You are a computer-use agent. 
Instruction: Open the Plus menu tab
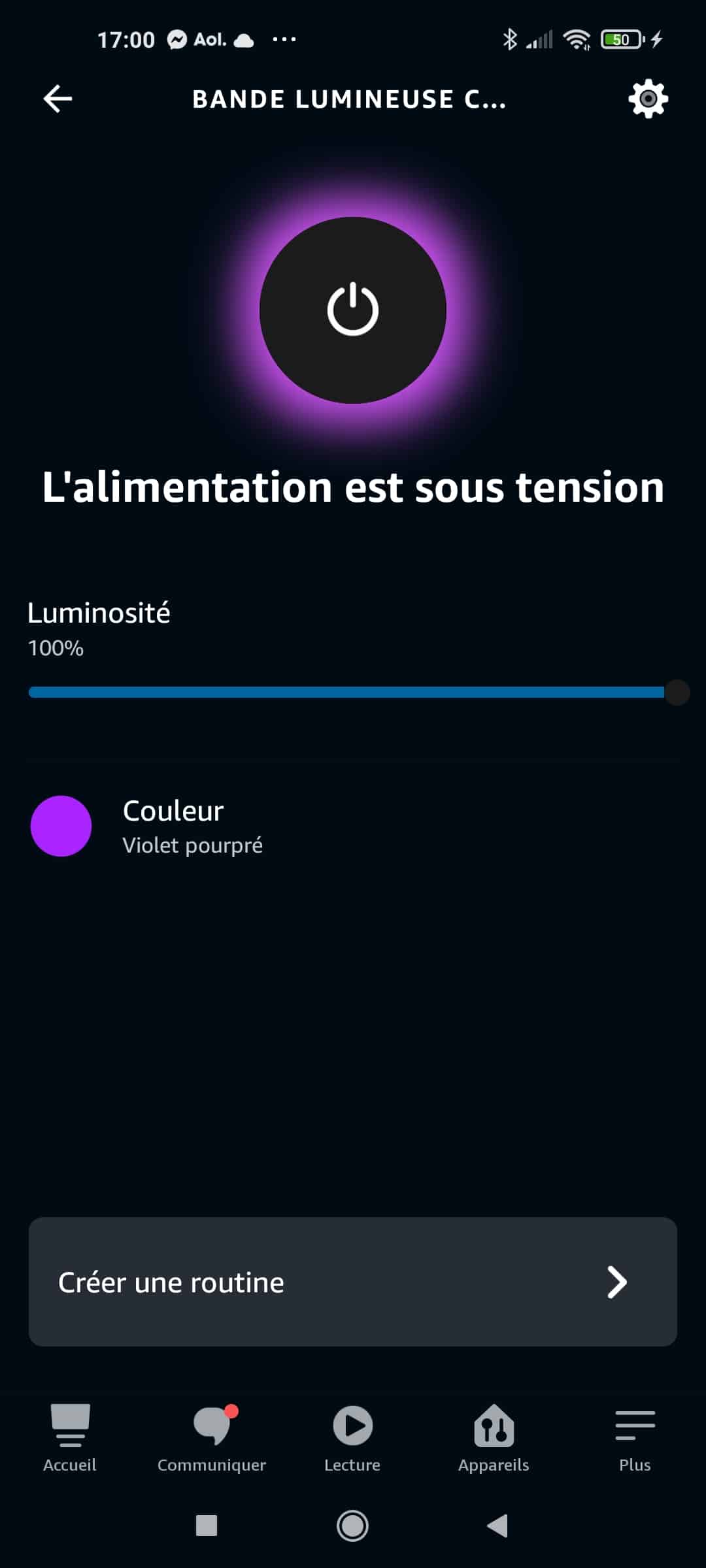[x=634, y=1437]
